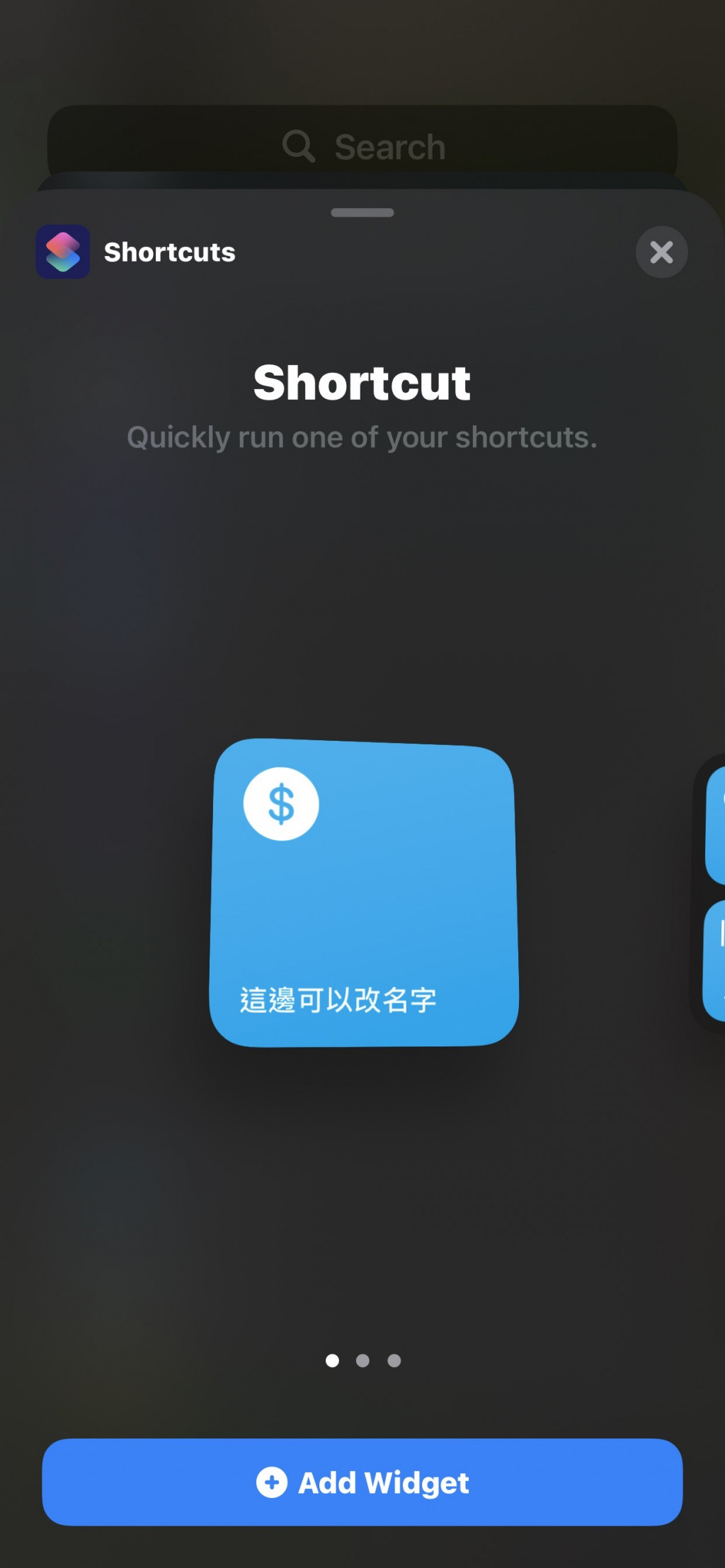
Task: Open the Search field behind the sheet
Action: click(x=362, y=146)
